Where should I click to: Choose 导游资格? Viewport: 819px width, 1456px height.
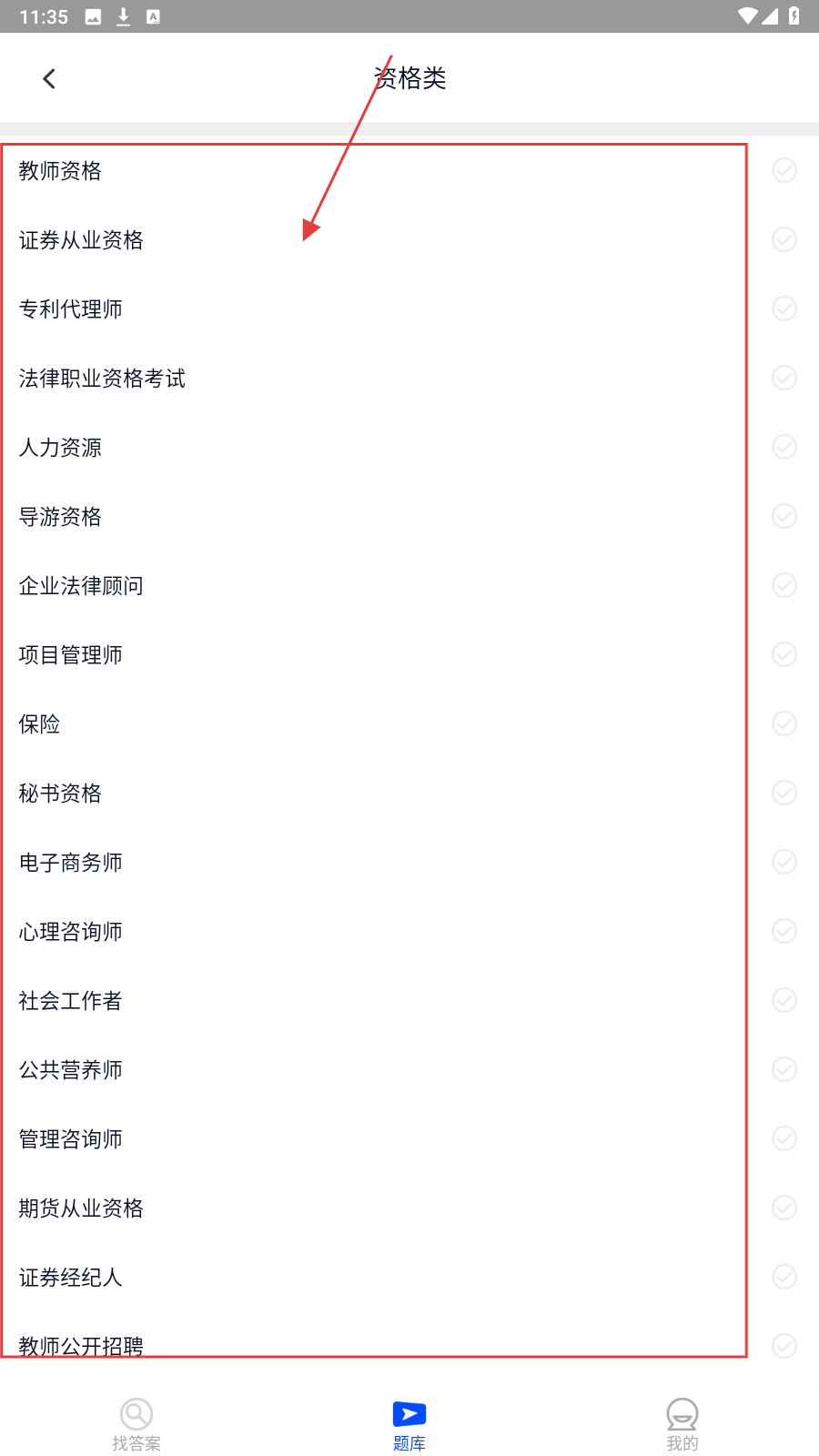[x=409, y=516]
